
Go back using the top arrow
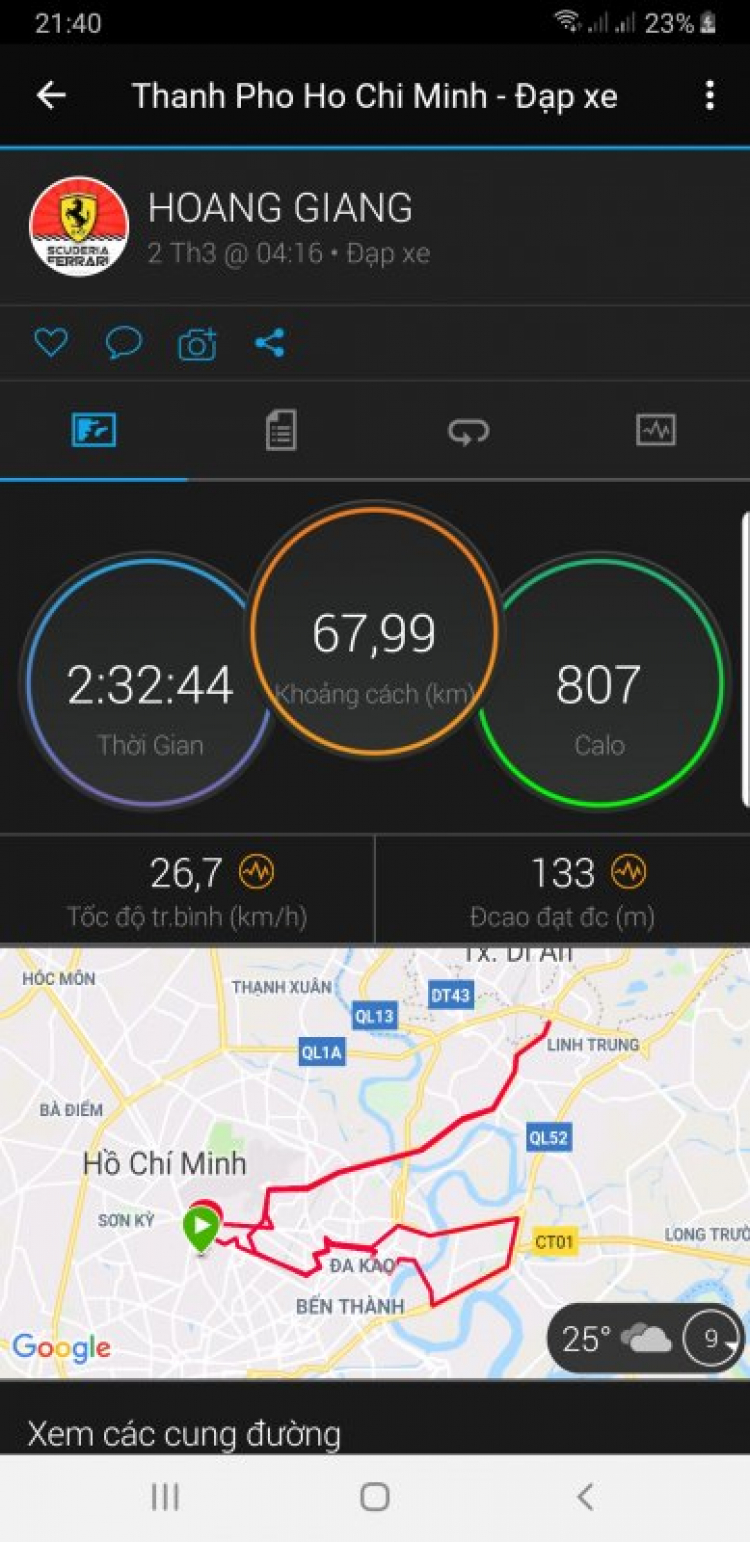[50, 96]
